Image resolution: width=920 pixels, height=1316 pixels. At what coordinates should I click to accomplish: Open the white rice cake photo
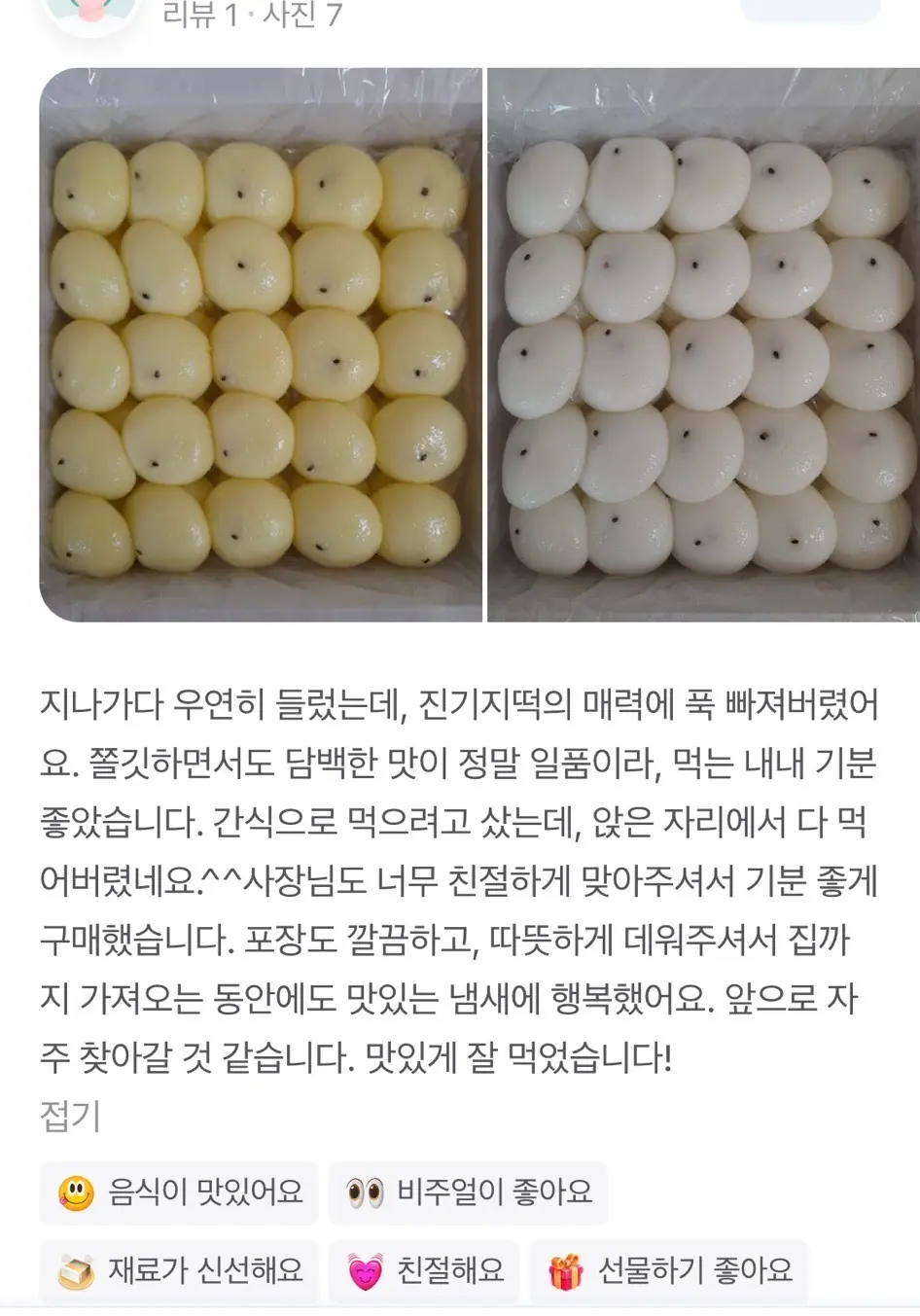tap(703, 345)
